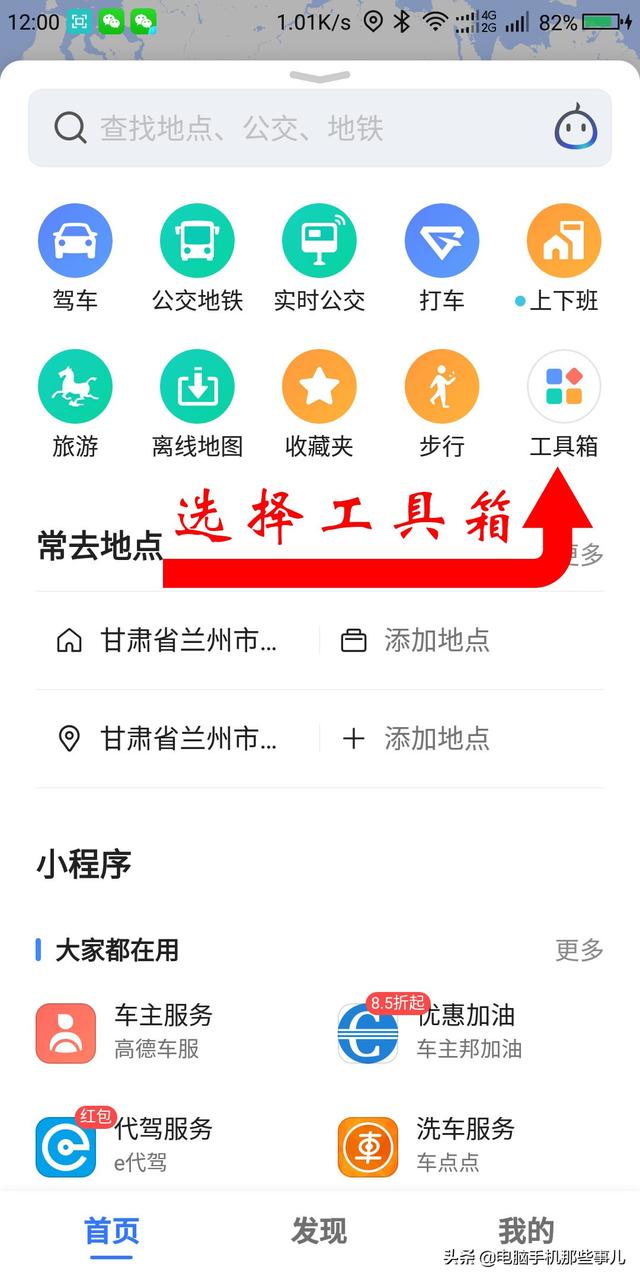View 更多 mini programs under 大家都在用
The height and width of the screenshot is (1280, 640).
coord(579,949)
